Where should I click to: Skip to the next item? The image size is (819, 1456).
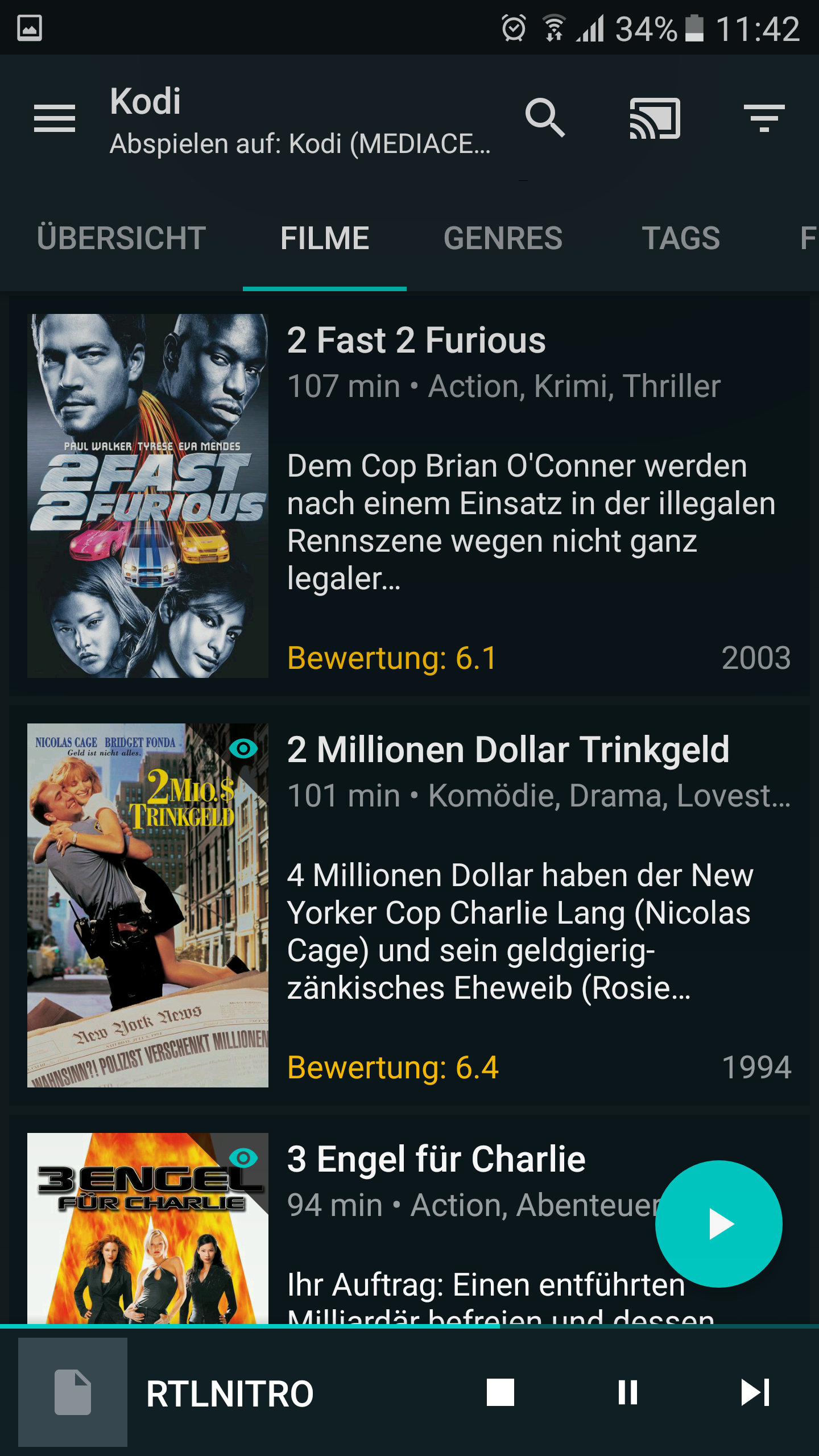[755, 1392]
